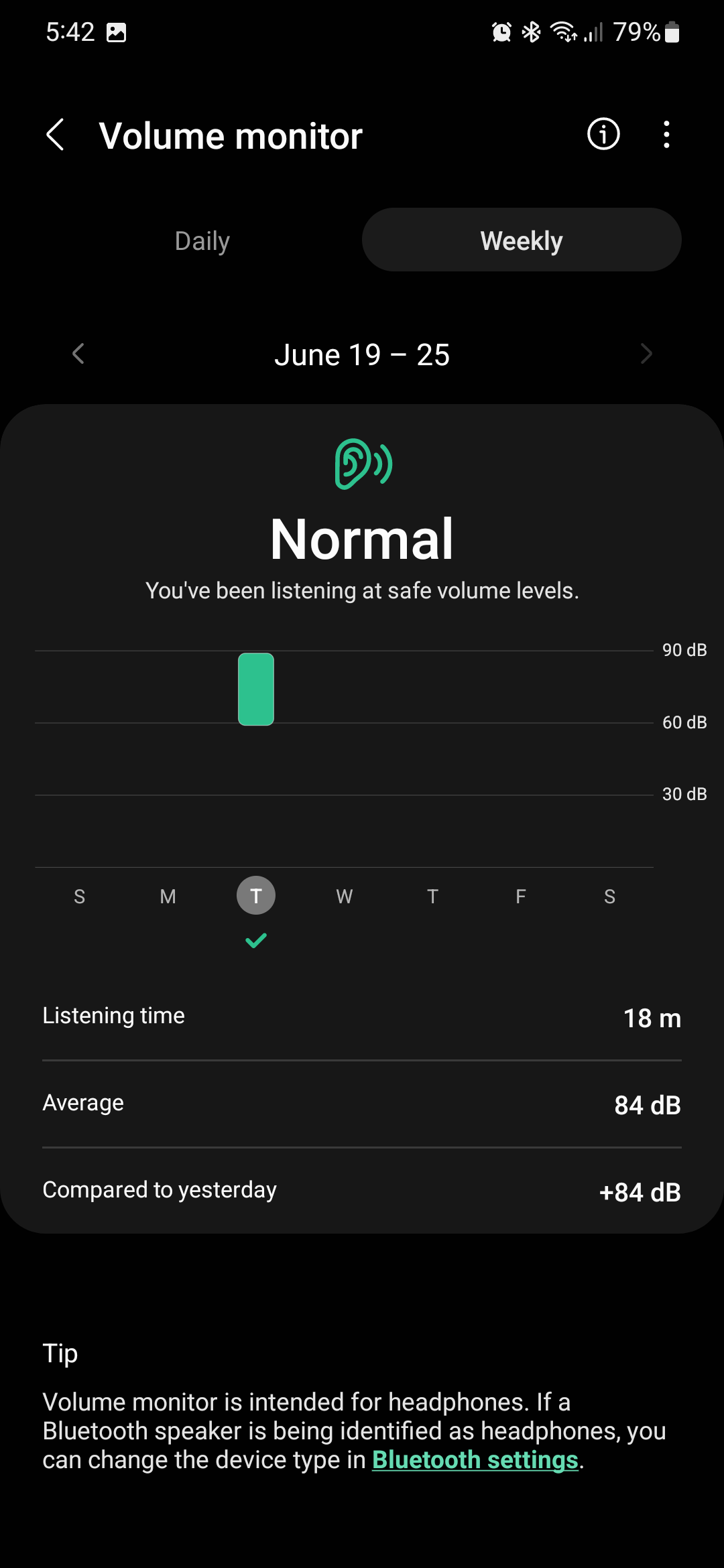Open the three-dot overflow menu
This screenshot has height=1568, width=724.
666,135
